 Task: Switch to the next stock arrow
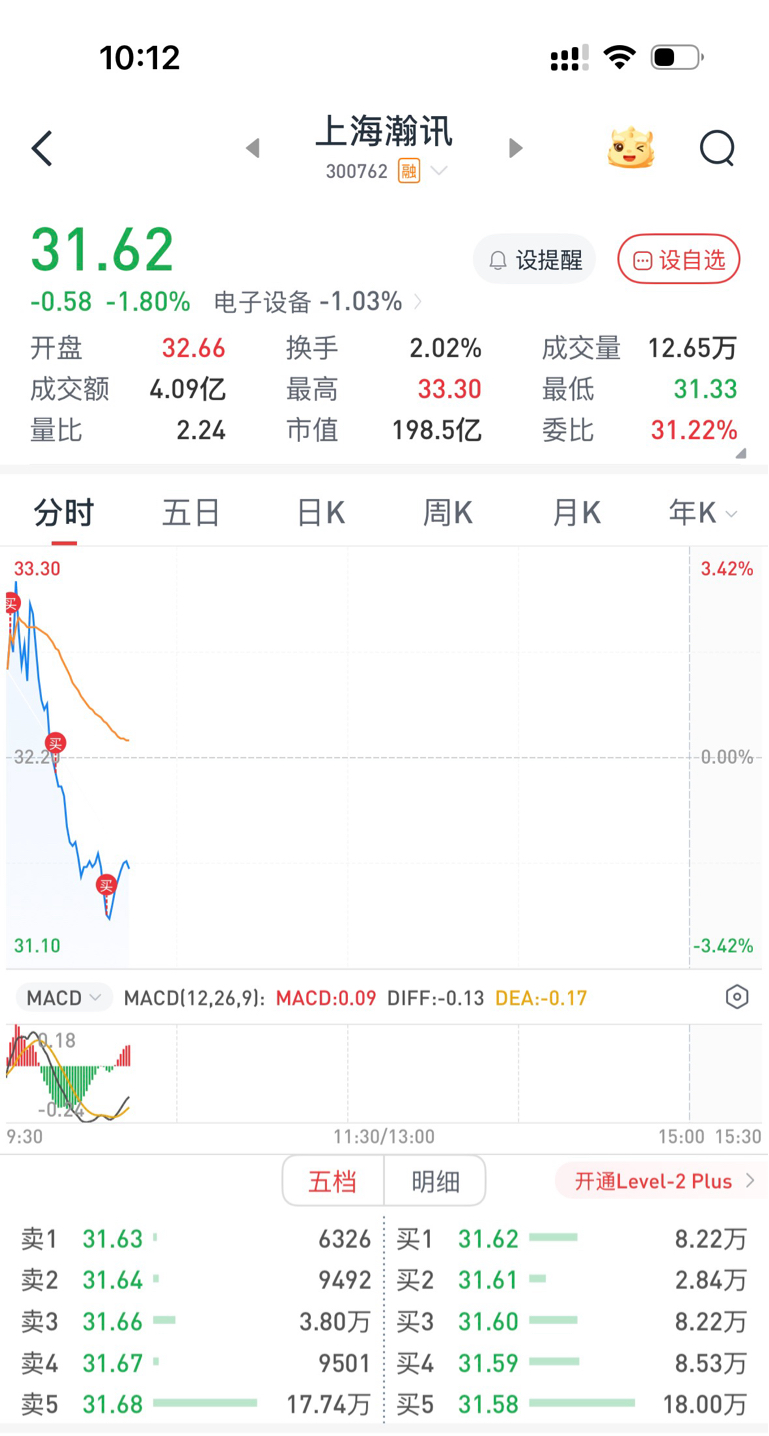point(516,149)
